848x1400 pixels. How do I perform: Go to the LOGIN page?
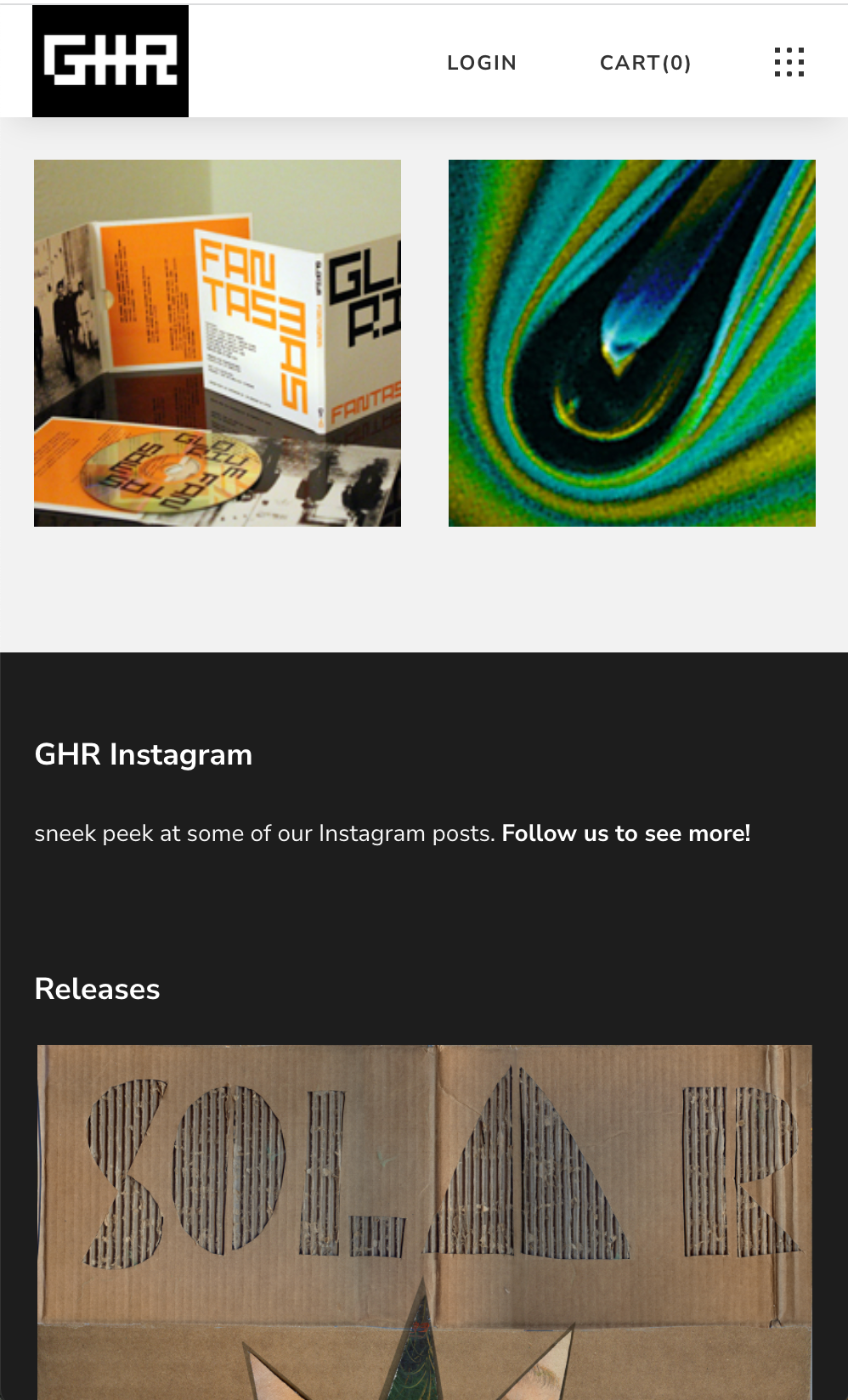(x=482, y=63)
